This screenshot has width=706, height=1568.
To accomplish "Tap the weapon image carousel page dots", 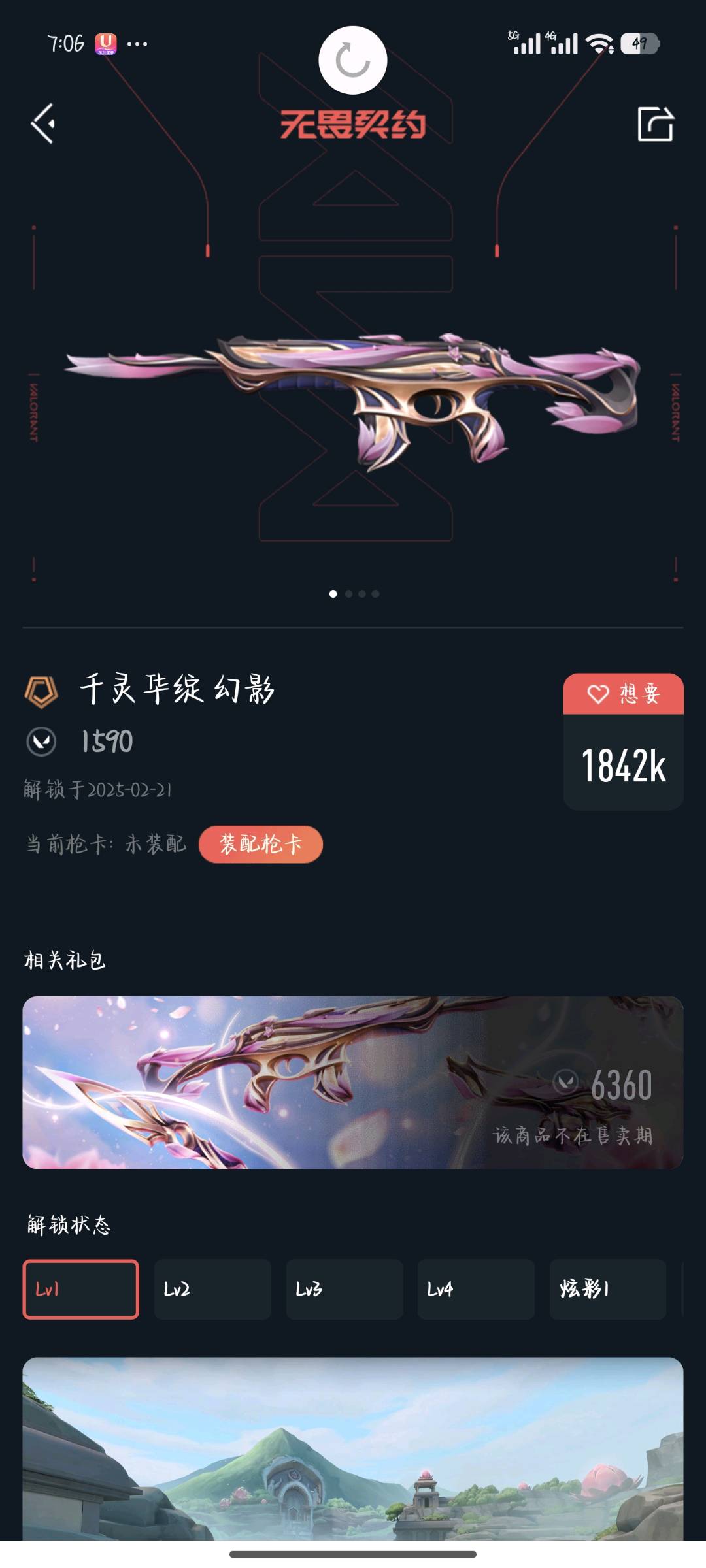I will click(354, 594).
